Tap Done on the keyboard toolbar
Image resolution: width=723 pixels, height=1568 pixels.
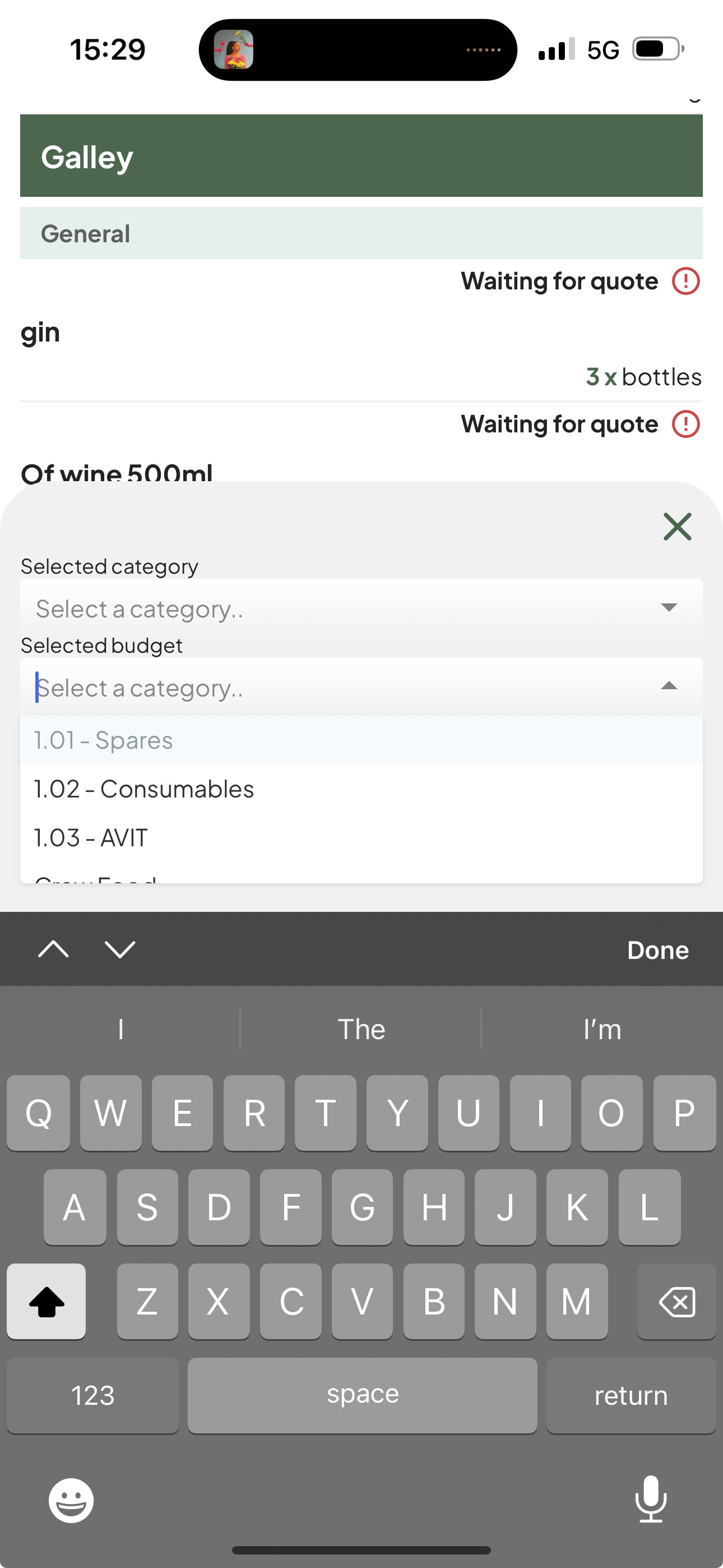(x=658, y=949)
